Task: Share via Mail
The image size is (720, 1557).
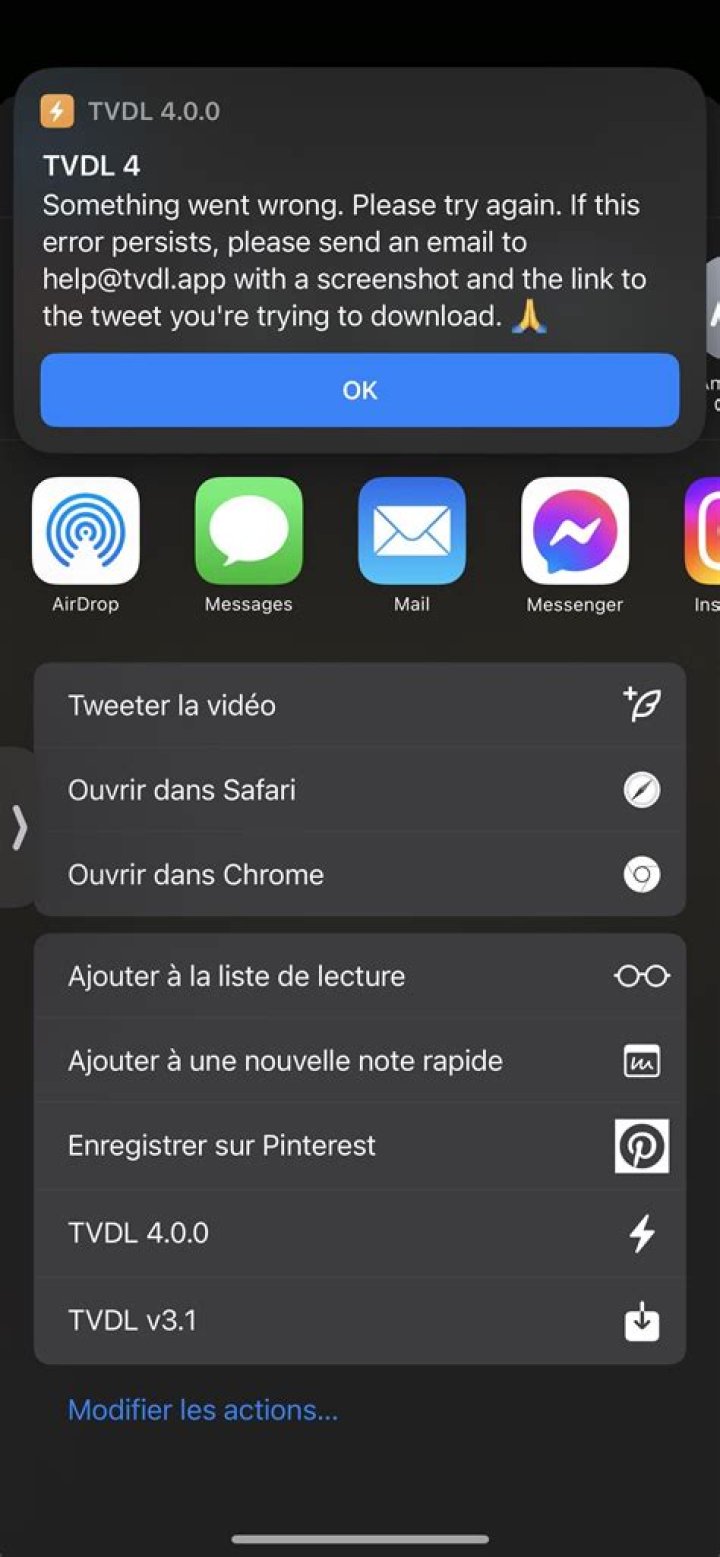Action: 411,531
